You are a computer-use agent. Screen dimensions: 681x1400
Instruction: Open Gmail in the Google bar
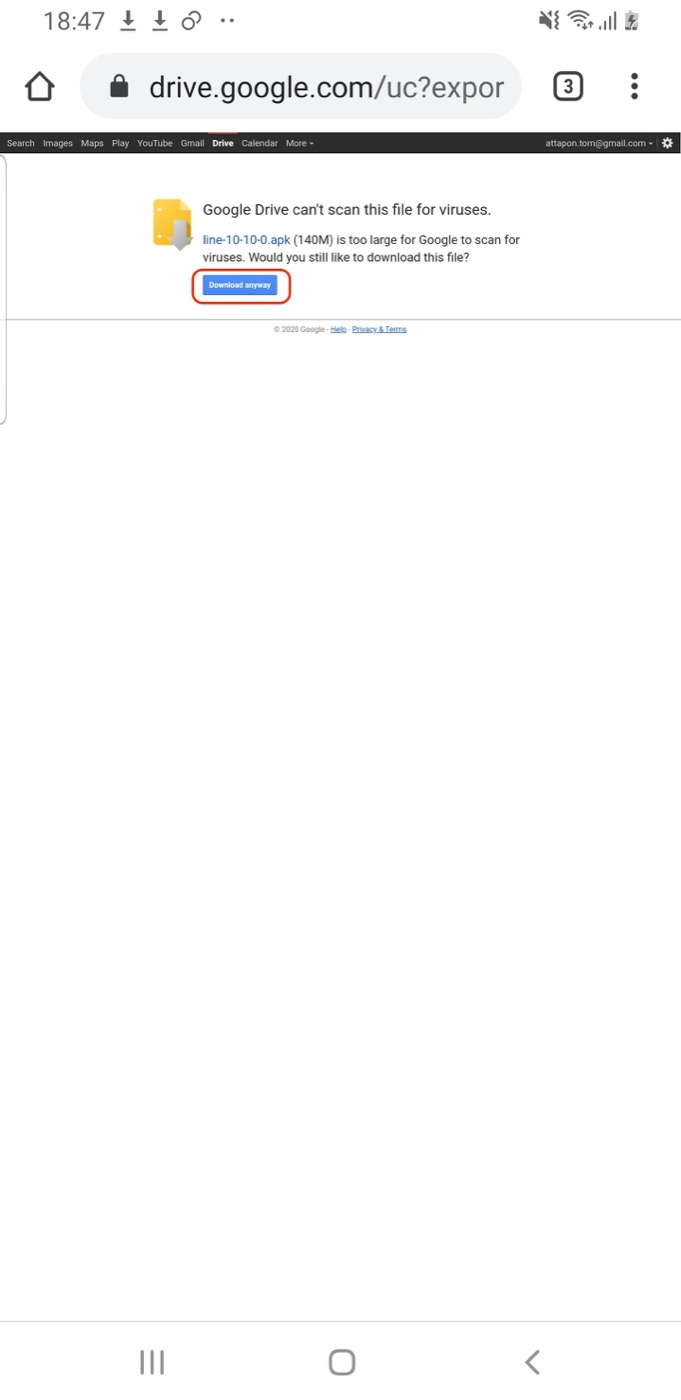click(x=192, y=143)
